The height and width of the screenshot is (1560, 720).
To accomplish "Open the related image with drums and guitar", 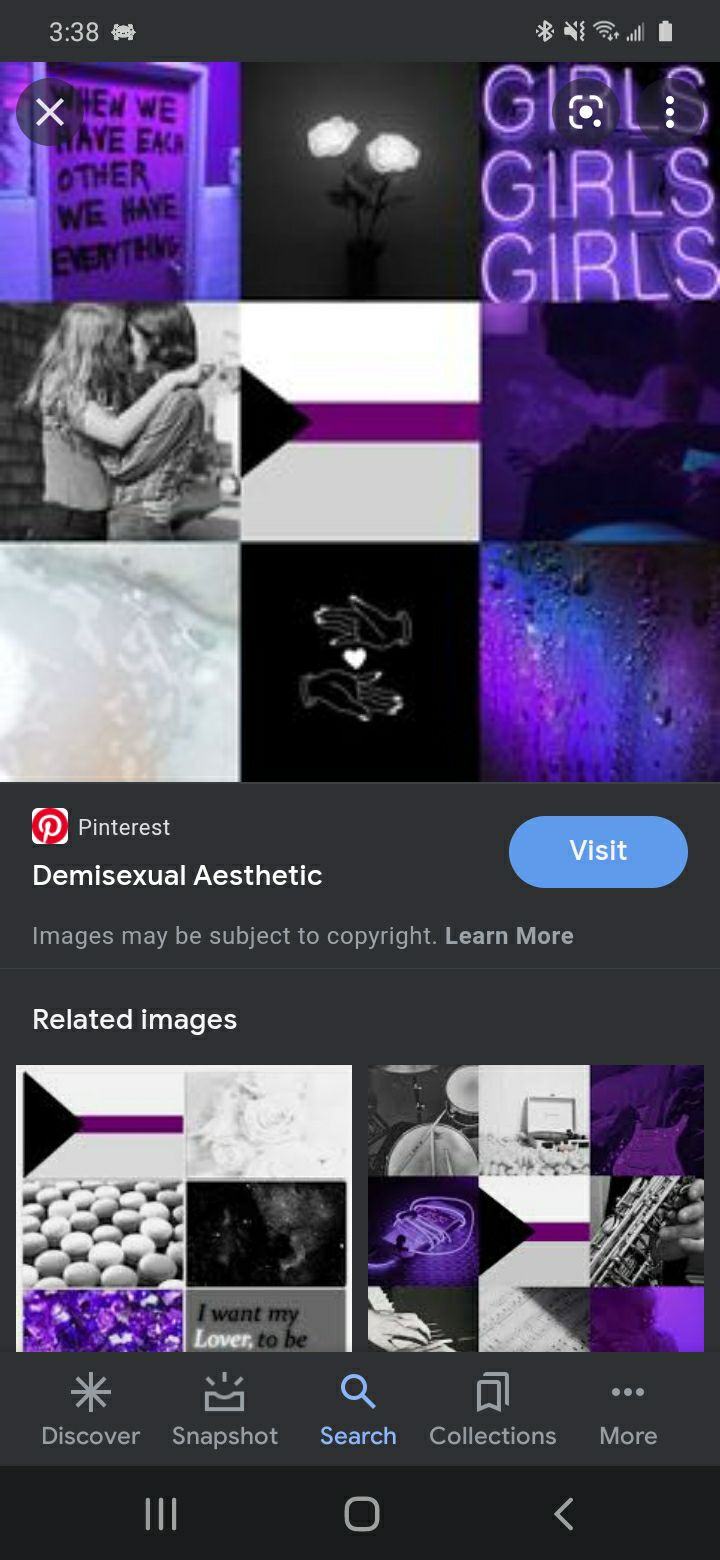I will [x=536, y=1208].
